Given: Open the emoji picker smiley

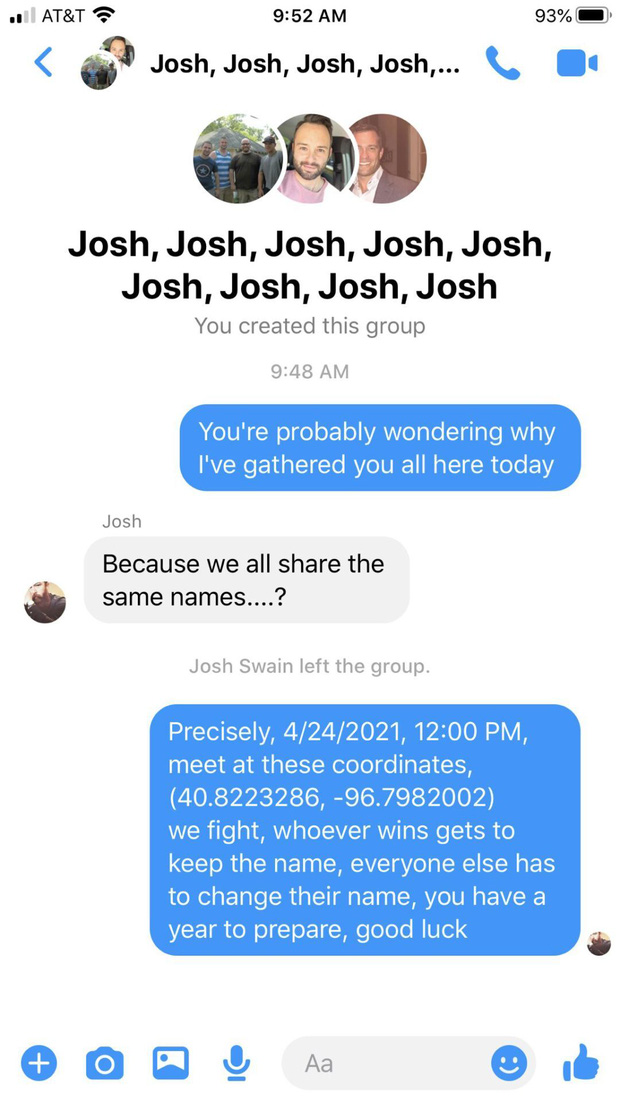Looking at the screenshot, I should 509,1063.
